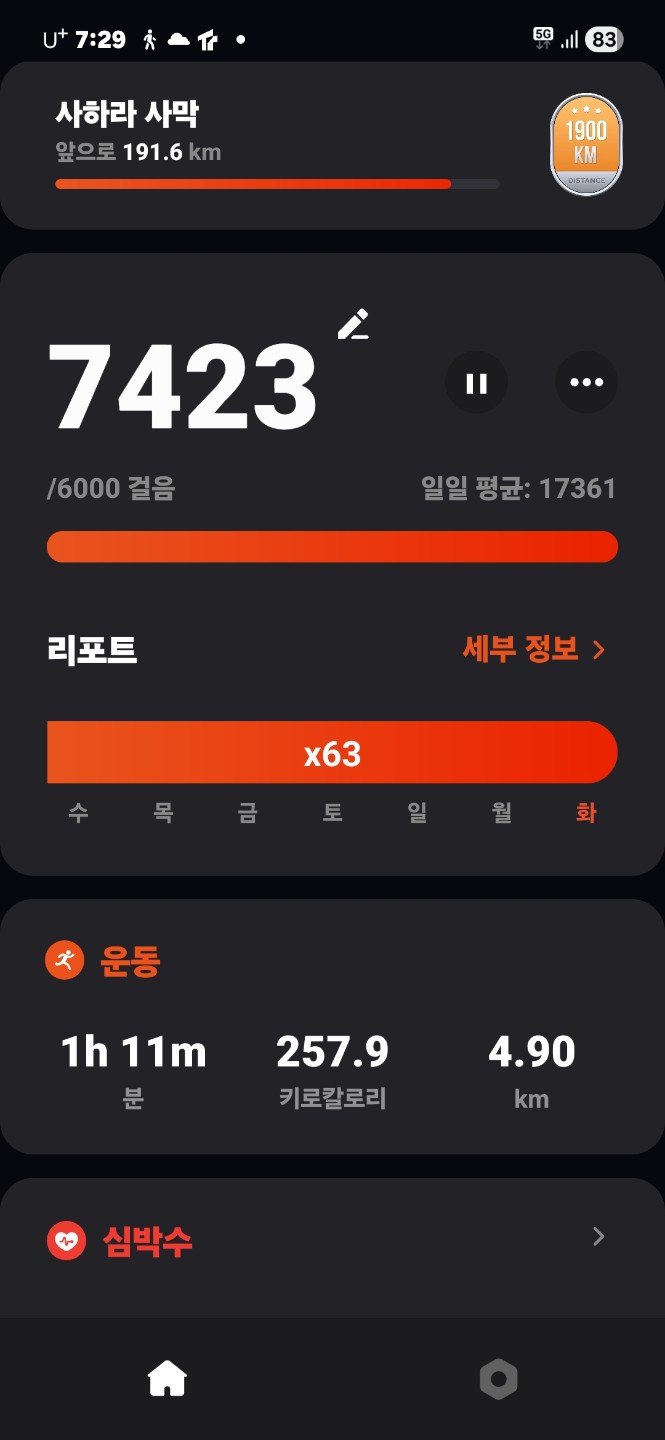Open 세부 정보 report details
This screenshot has height=1440, width=665.
click(x=534, y=650)
